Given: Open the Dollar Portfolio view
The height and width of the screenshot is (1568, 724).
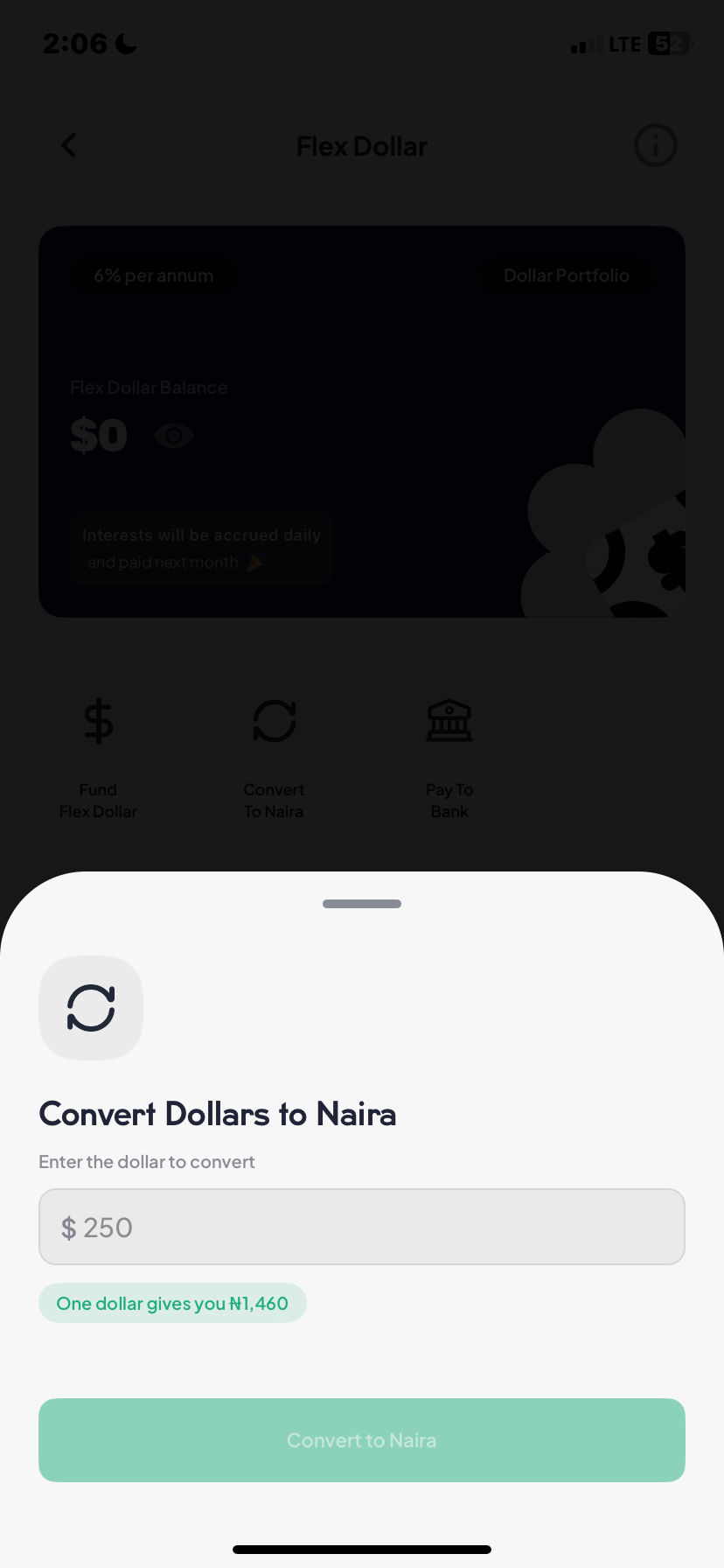Looking at the screenshot, I should pyautogui.click(x=567, y=275).
